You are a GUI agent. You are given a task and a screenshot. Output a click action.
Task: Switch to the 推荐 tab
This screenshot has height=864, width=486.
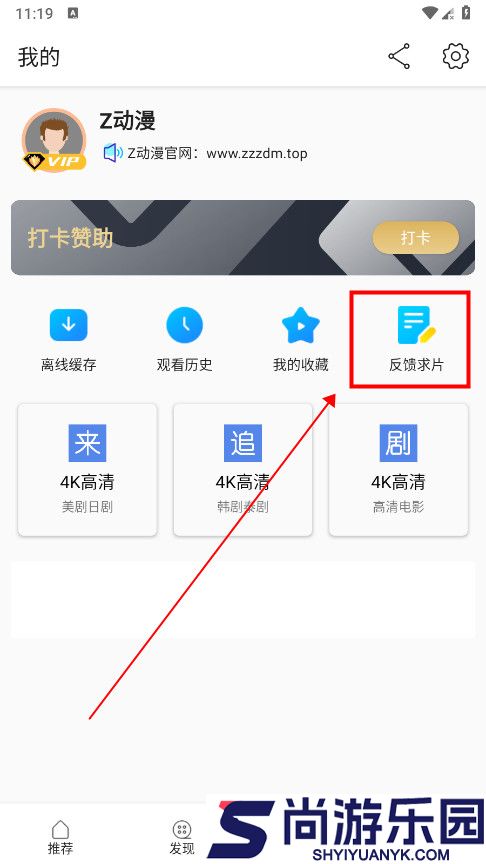click(61, 837)
